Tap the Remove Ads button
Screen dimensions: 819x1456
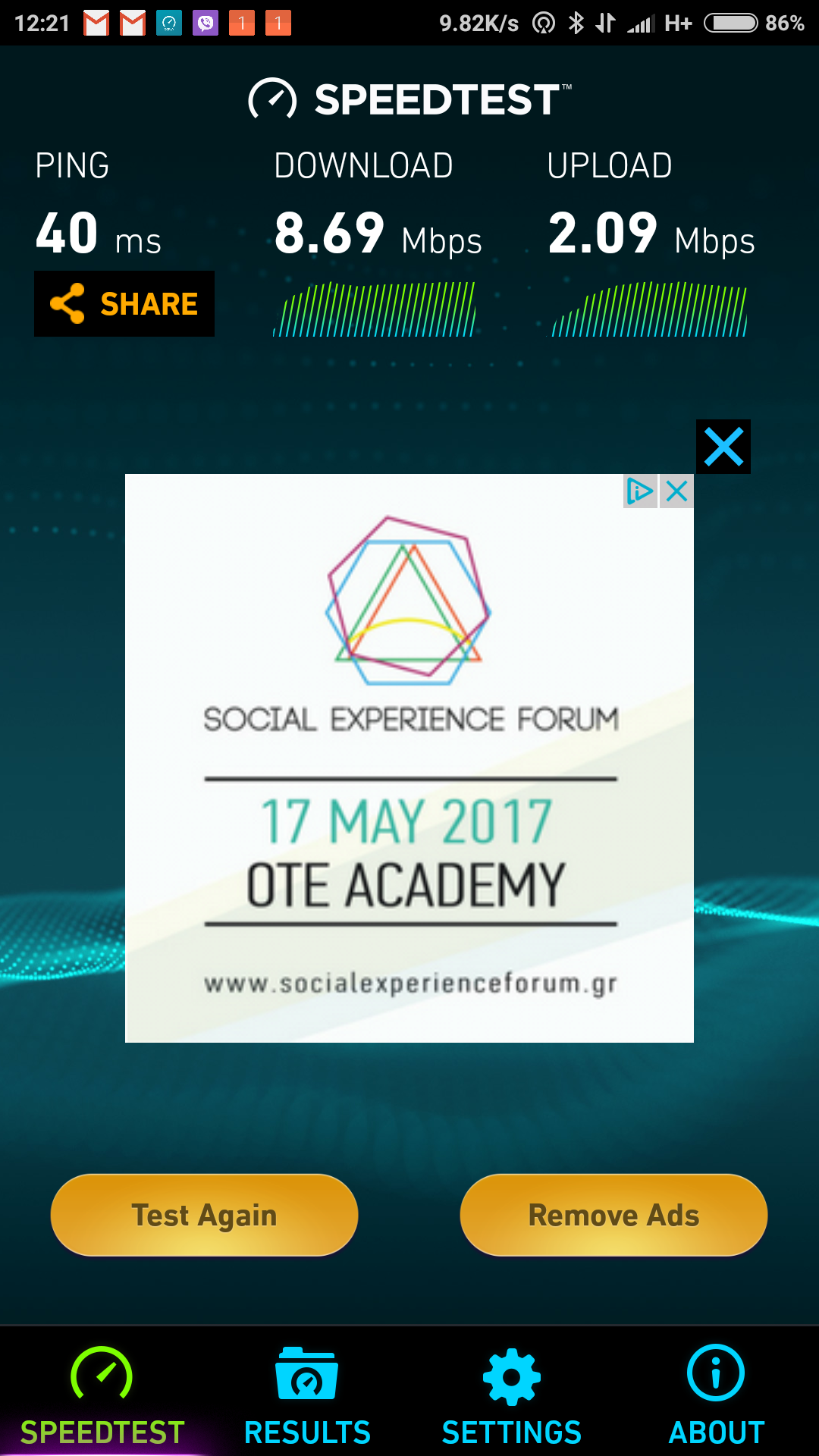(613, 1215)
